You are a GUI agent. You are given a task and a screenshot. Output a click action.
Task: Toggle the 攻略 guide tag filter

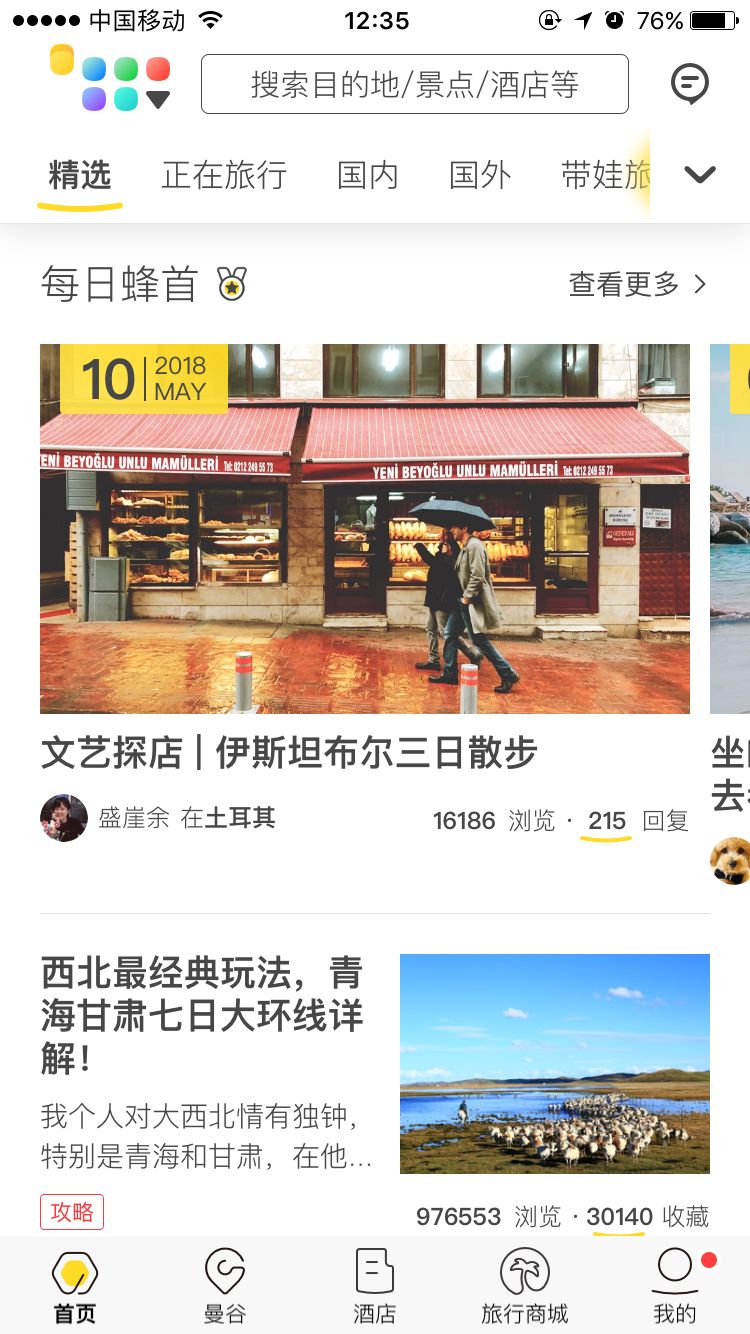pos(71,1212)
